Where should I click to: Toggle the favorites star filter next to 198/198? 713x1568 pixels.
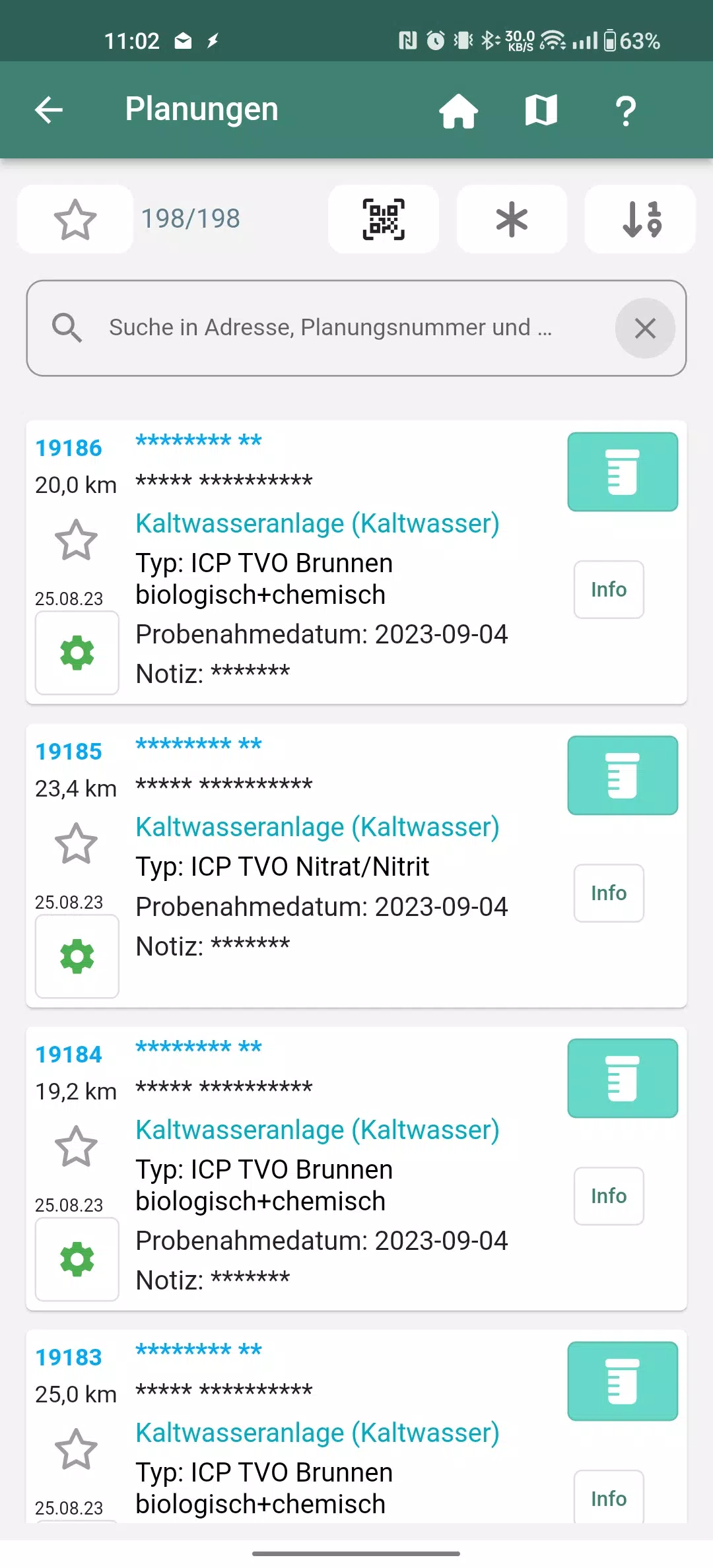75,219
